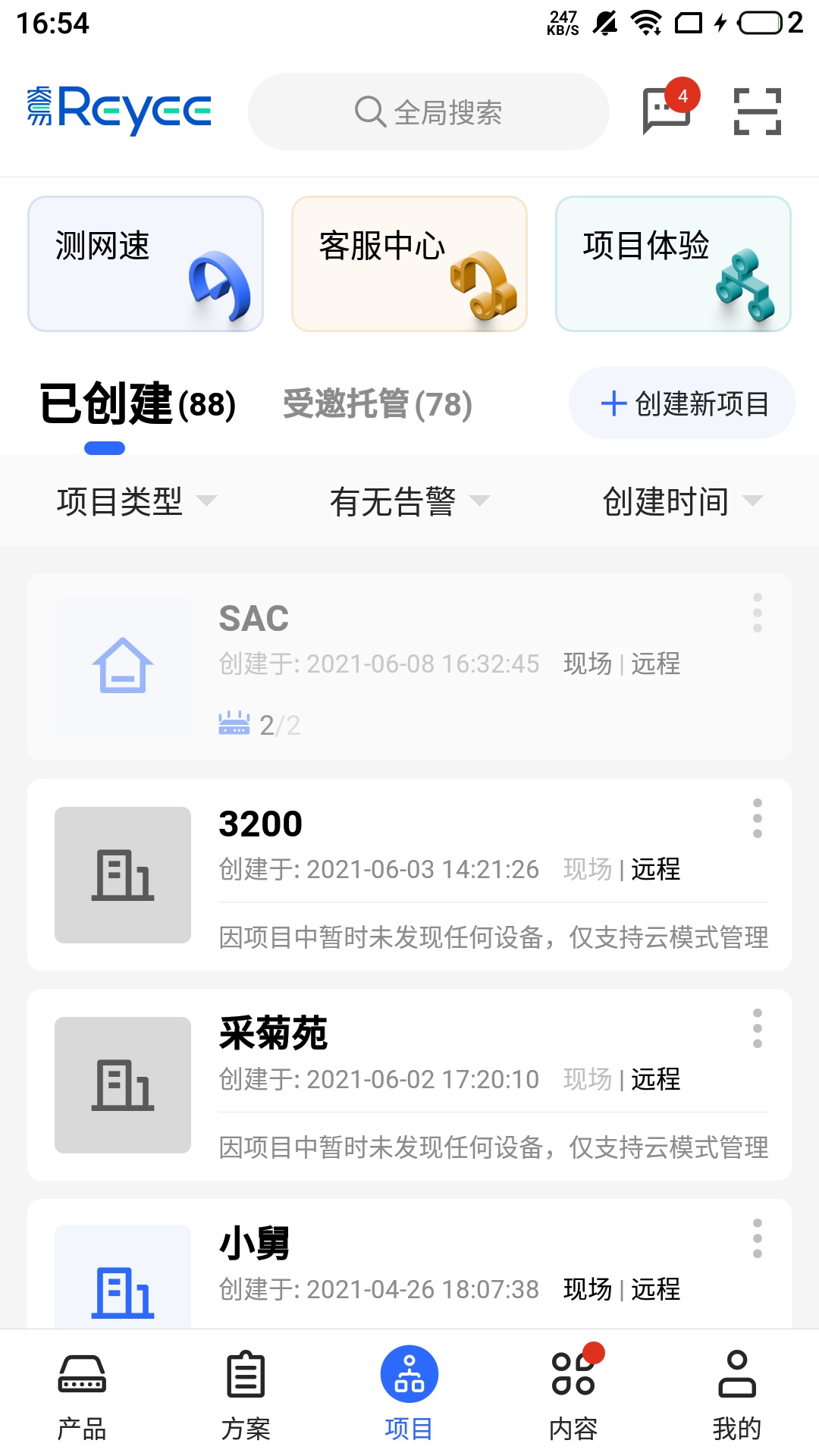Open more options for project 小舅
The image size is (819, 1456).
coord(757,1238)
